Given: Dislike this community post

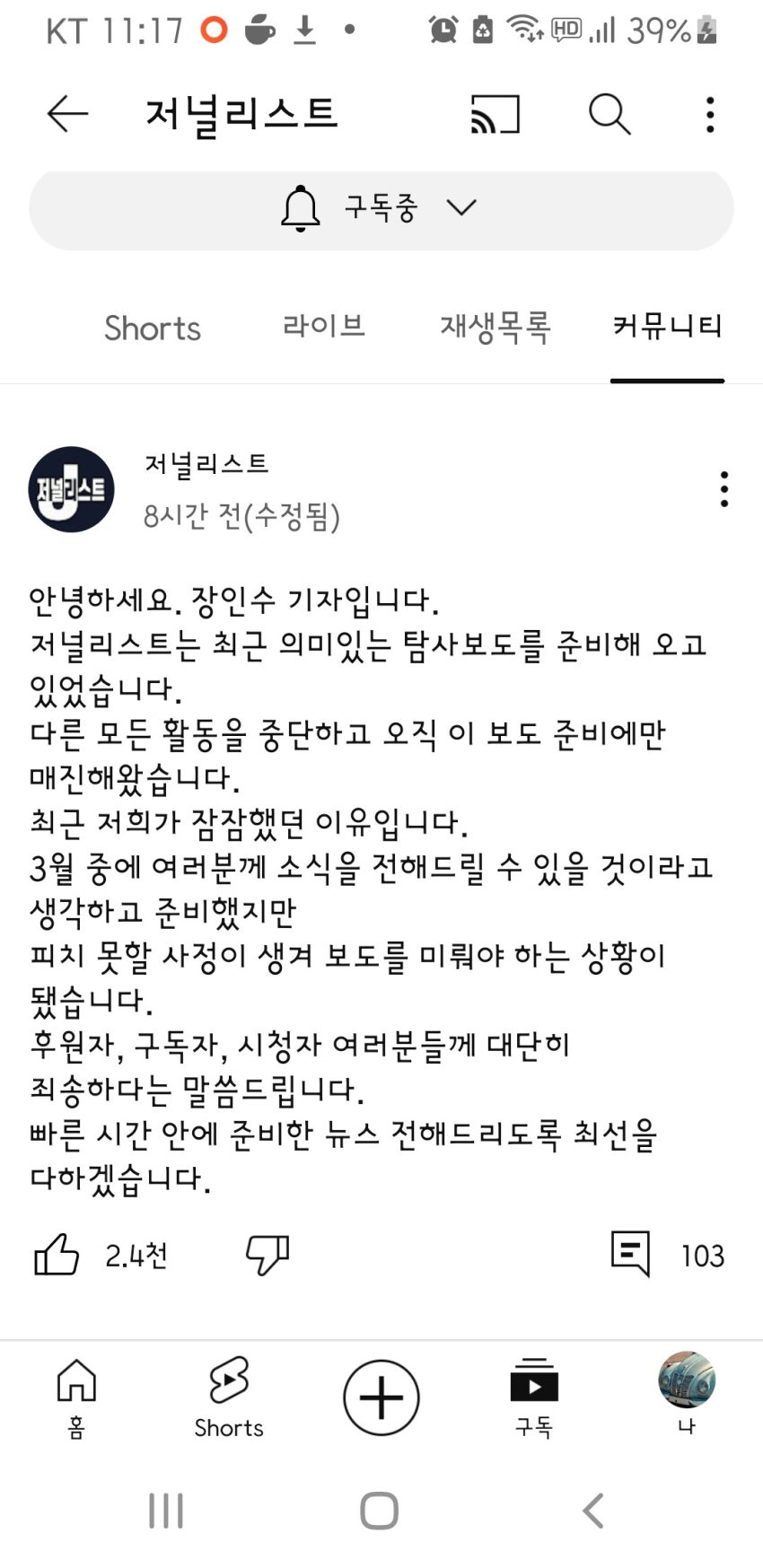Looking at the screenshot, I should pyautogui.click(x=267, y=1255).
